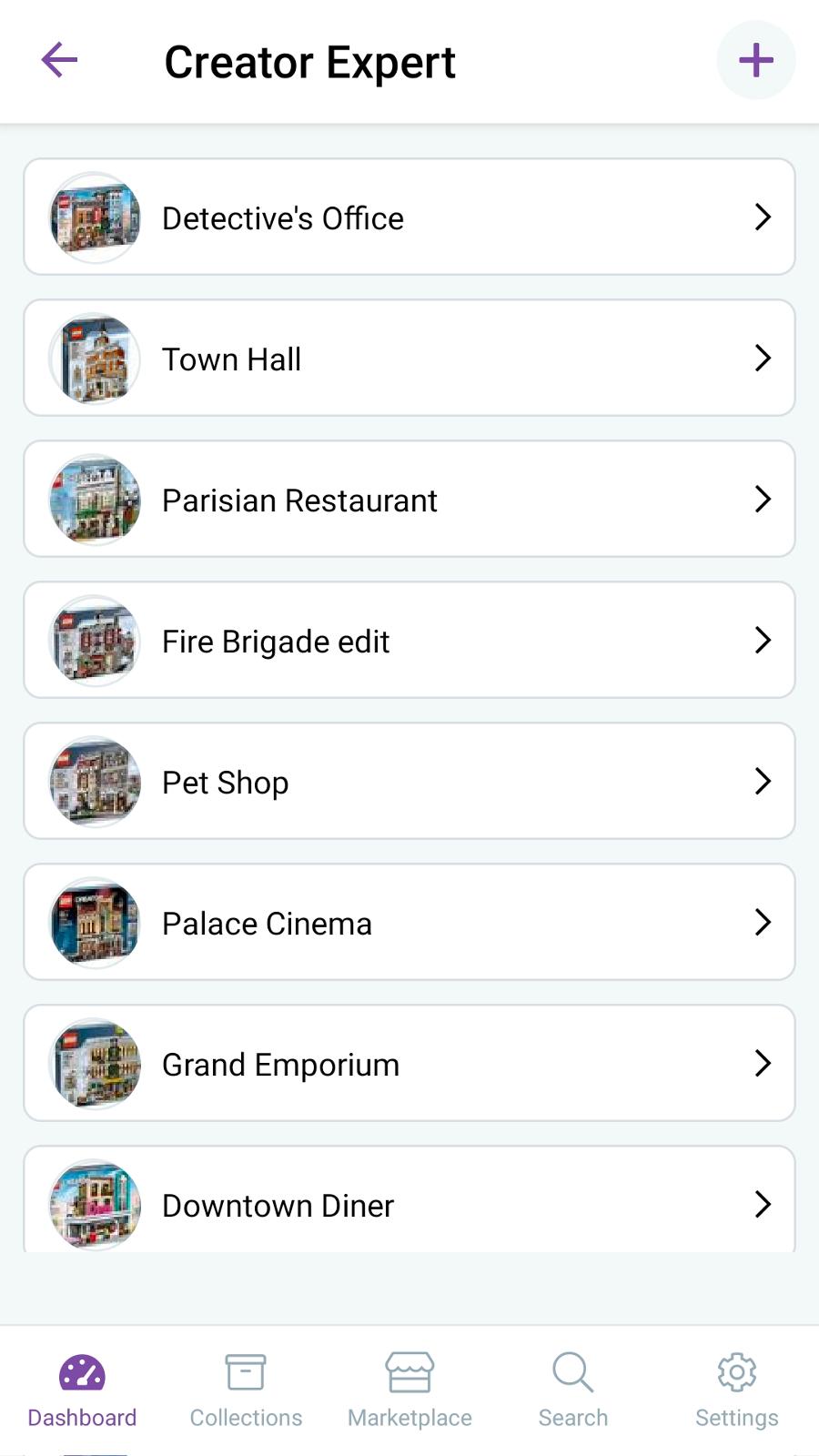Screen dimensions: 819x1456
Task: Switch to the Collections tab
Action: click(246, 1390)
